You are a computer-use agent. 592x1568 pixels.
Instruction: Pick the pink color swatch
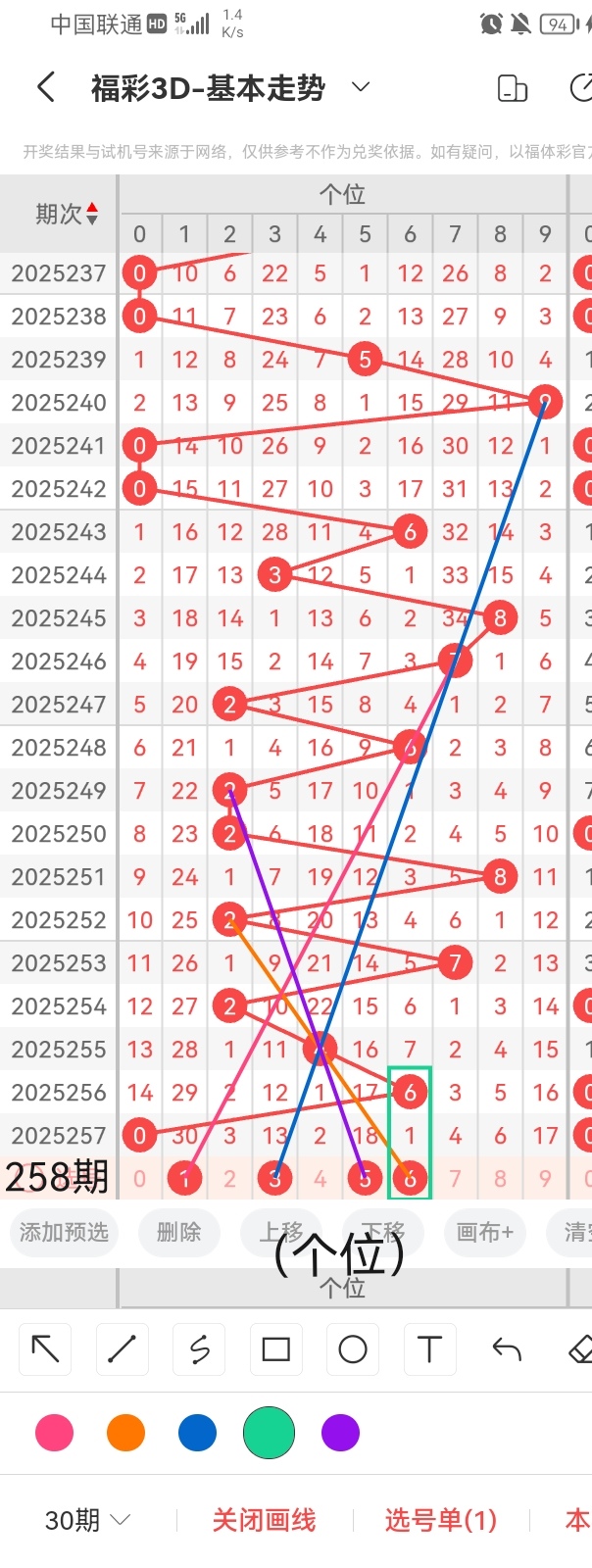[54, 1433]
